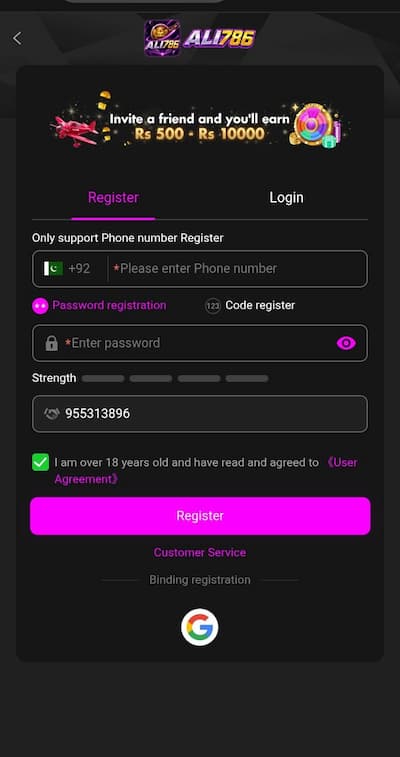Screen dimensions: 400x757
Task: Register with the Google icon
Action: (x=200, y=627)
